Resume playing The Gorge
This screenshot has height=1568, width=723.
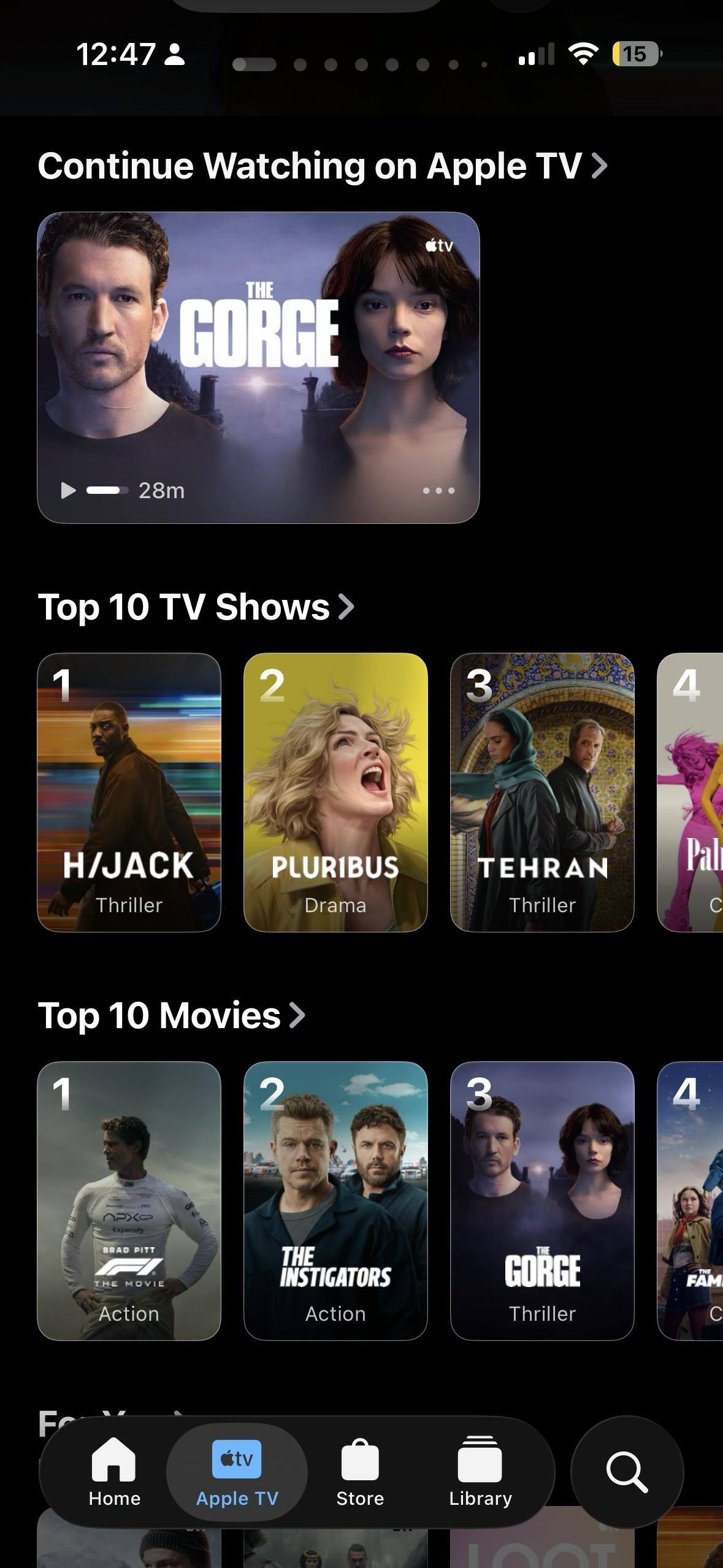[69, 490]
